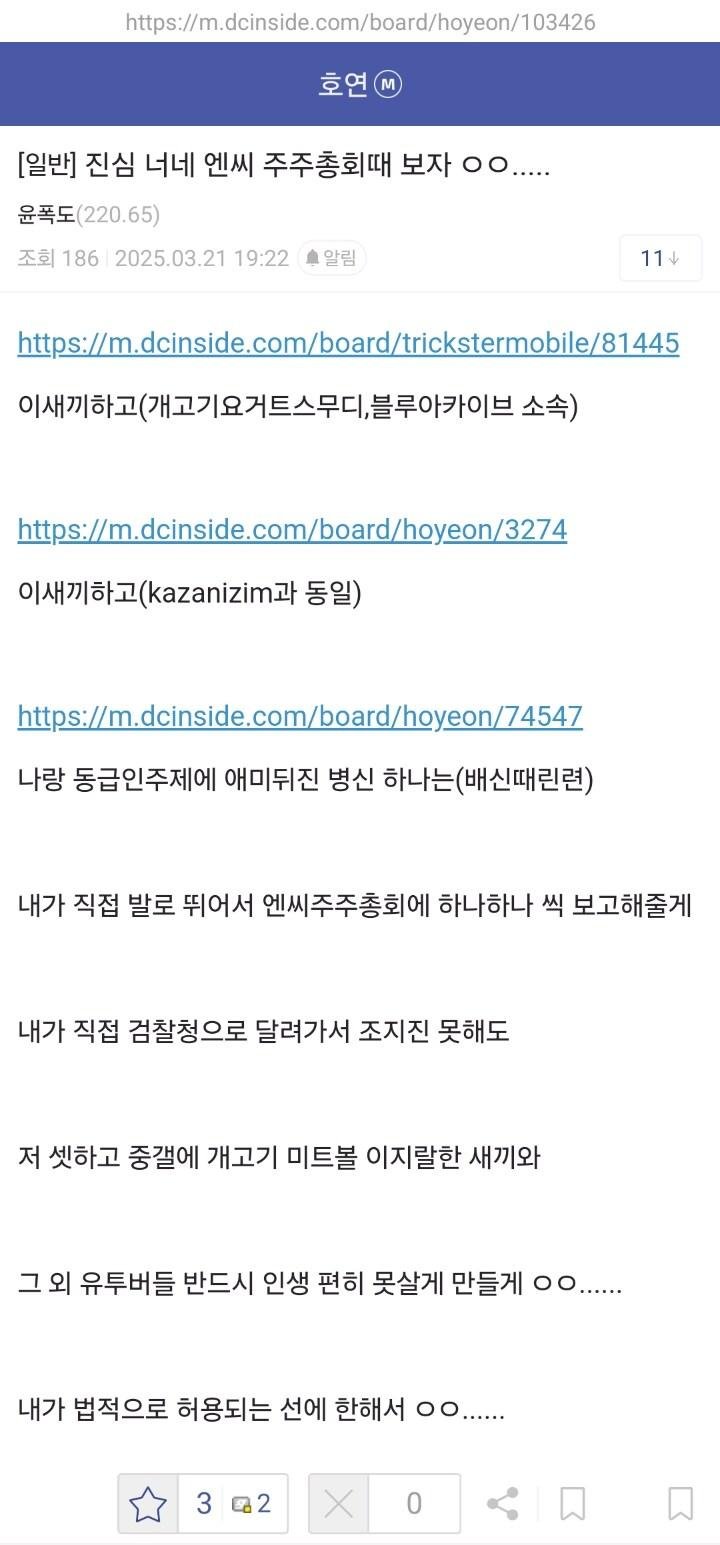The width and height of the screenshot is (720, 1545).
Task: Tap the 알림 notification bell button
Action: tap(333, 258)
